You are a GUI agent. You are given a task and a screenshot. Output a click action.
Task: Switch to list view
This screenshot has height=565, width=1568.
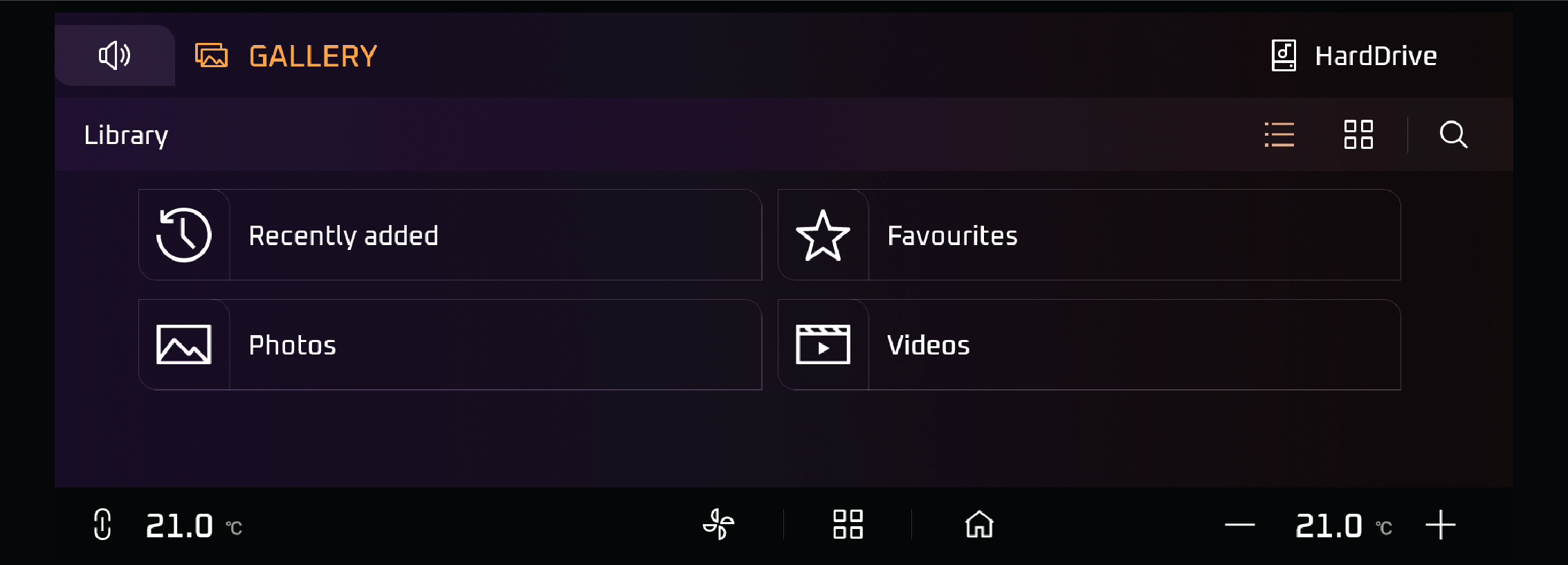pos(1279,134)
